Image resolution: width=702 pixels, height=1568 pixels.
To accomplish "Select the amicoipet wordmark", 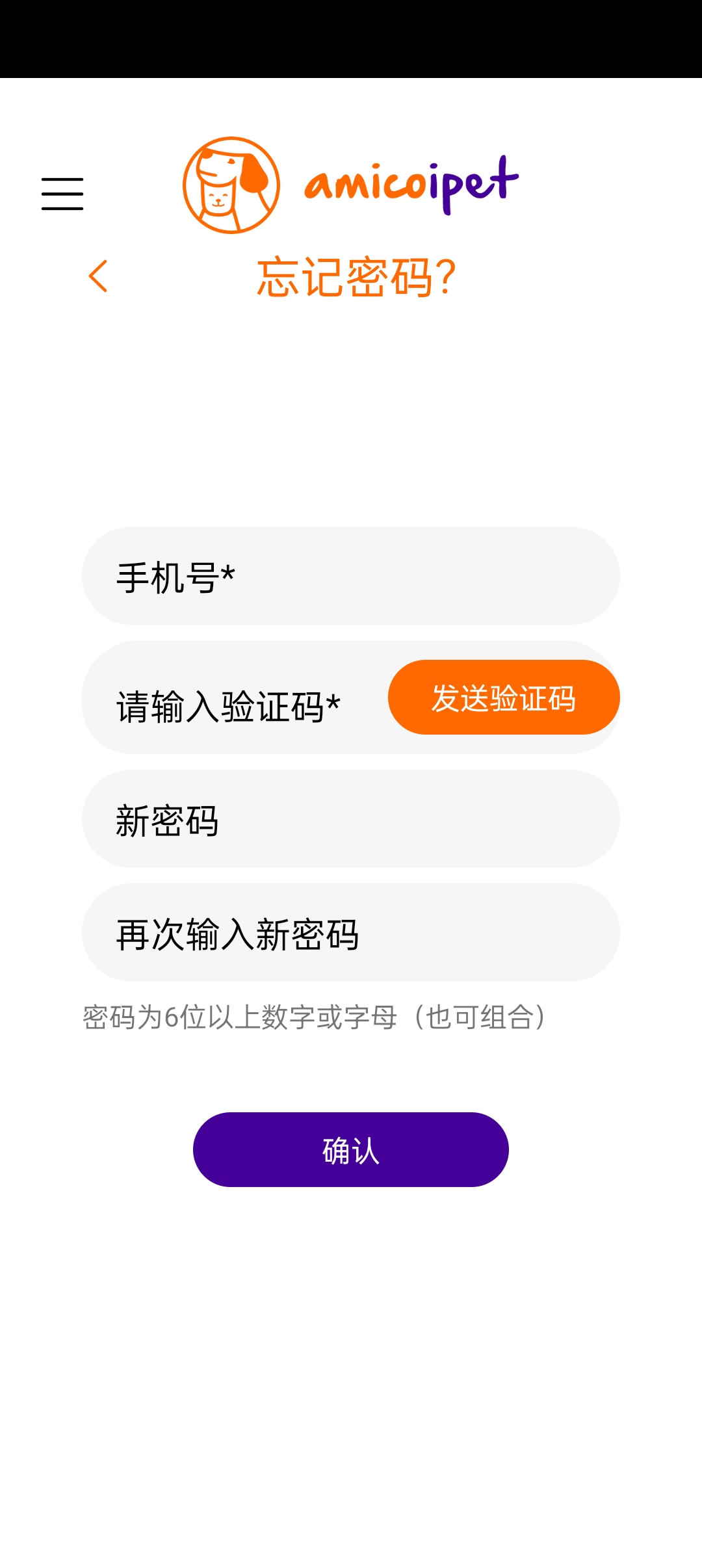I will (x=409, y=183).
